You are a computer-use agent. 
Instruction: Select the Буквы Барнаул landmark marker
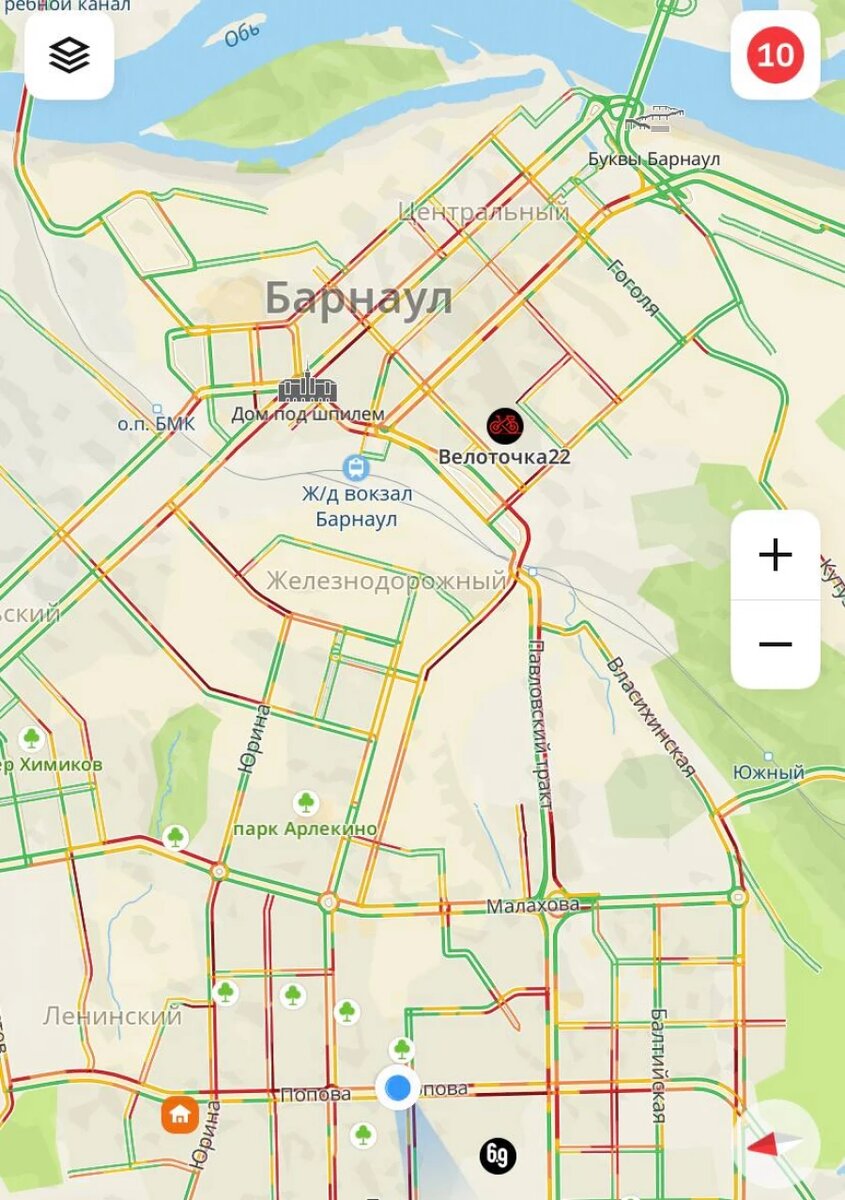click(655, 119)
